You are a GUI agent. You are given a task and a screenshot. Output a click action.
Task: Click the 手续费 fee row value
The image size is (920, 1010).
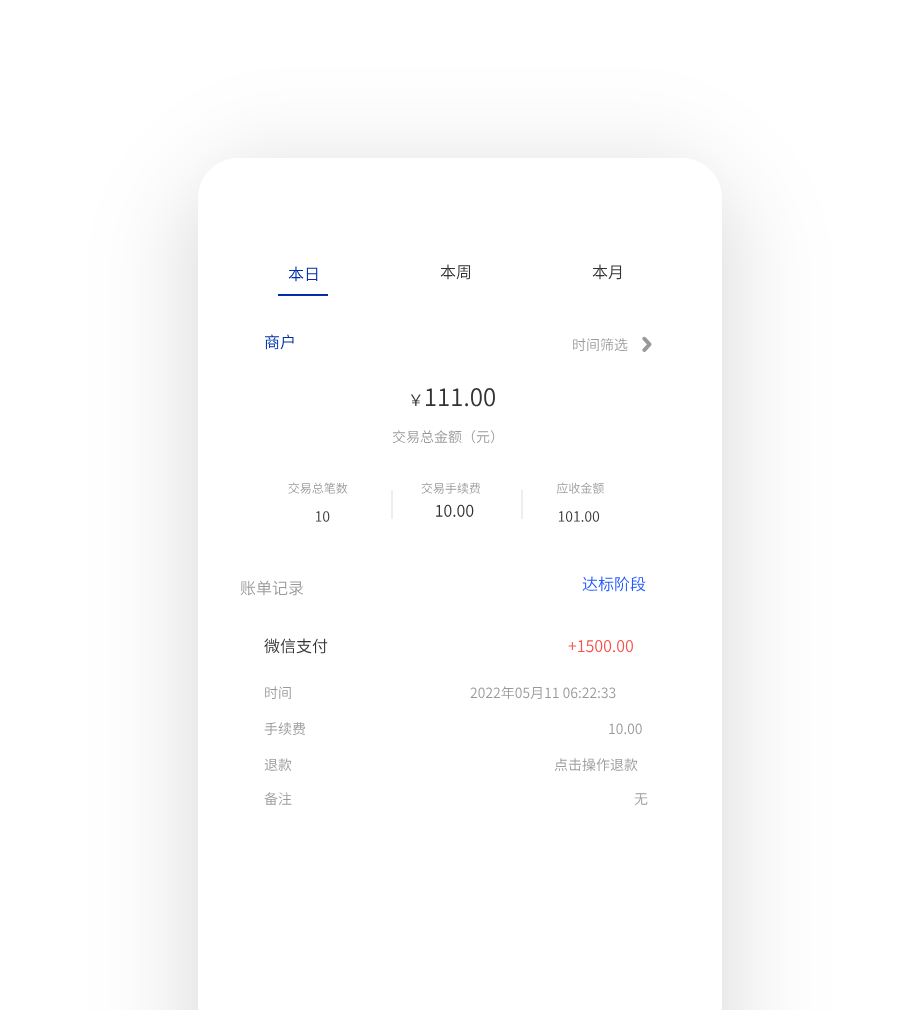[x=626, y=729]
